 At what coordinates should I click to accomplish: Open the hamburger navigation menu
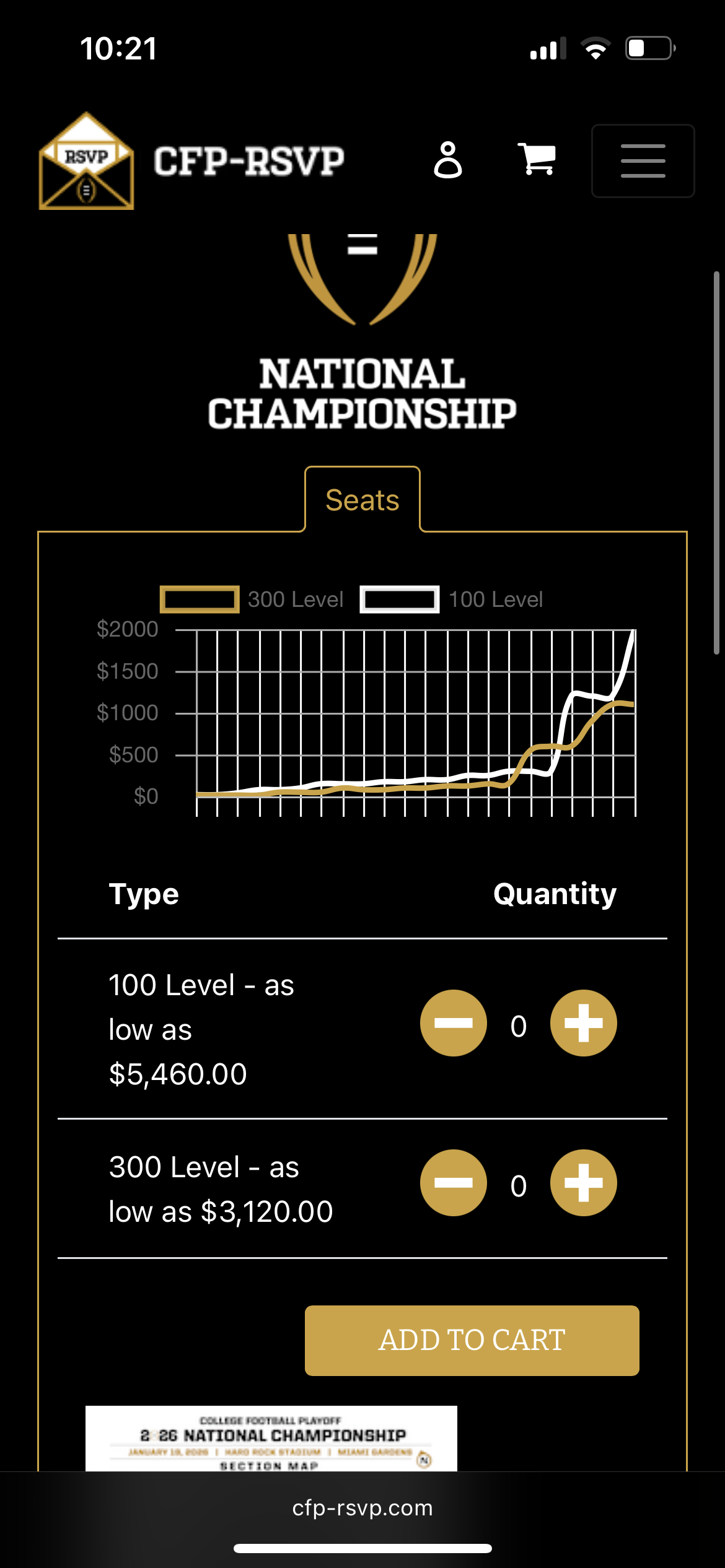[643, 161]
